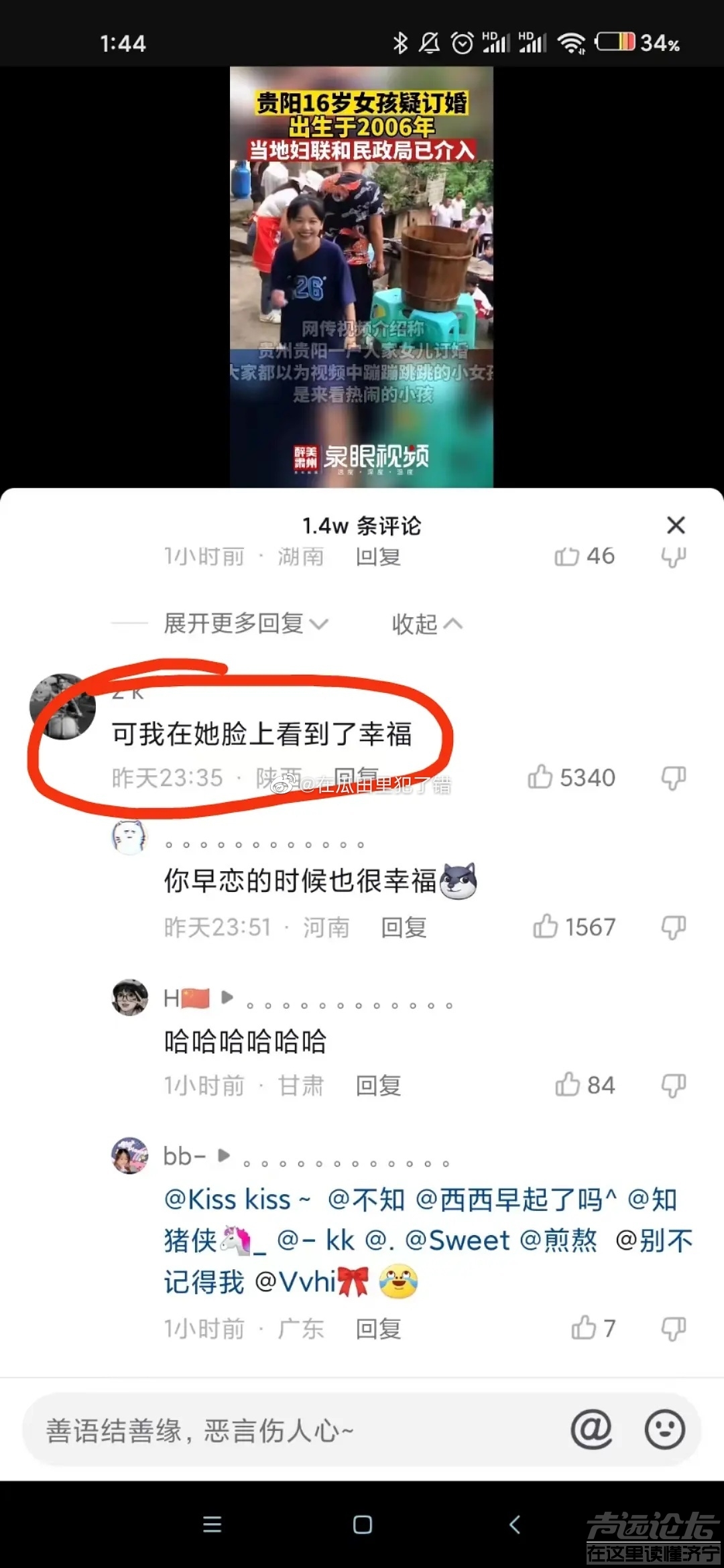Like the comment with 5340 likes

(540, 777)
